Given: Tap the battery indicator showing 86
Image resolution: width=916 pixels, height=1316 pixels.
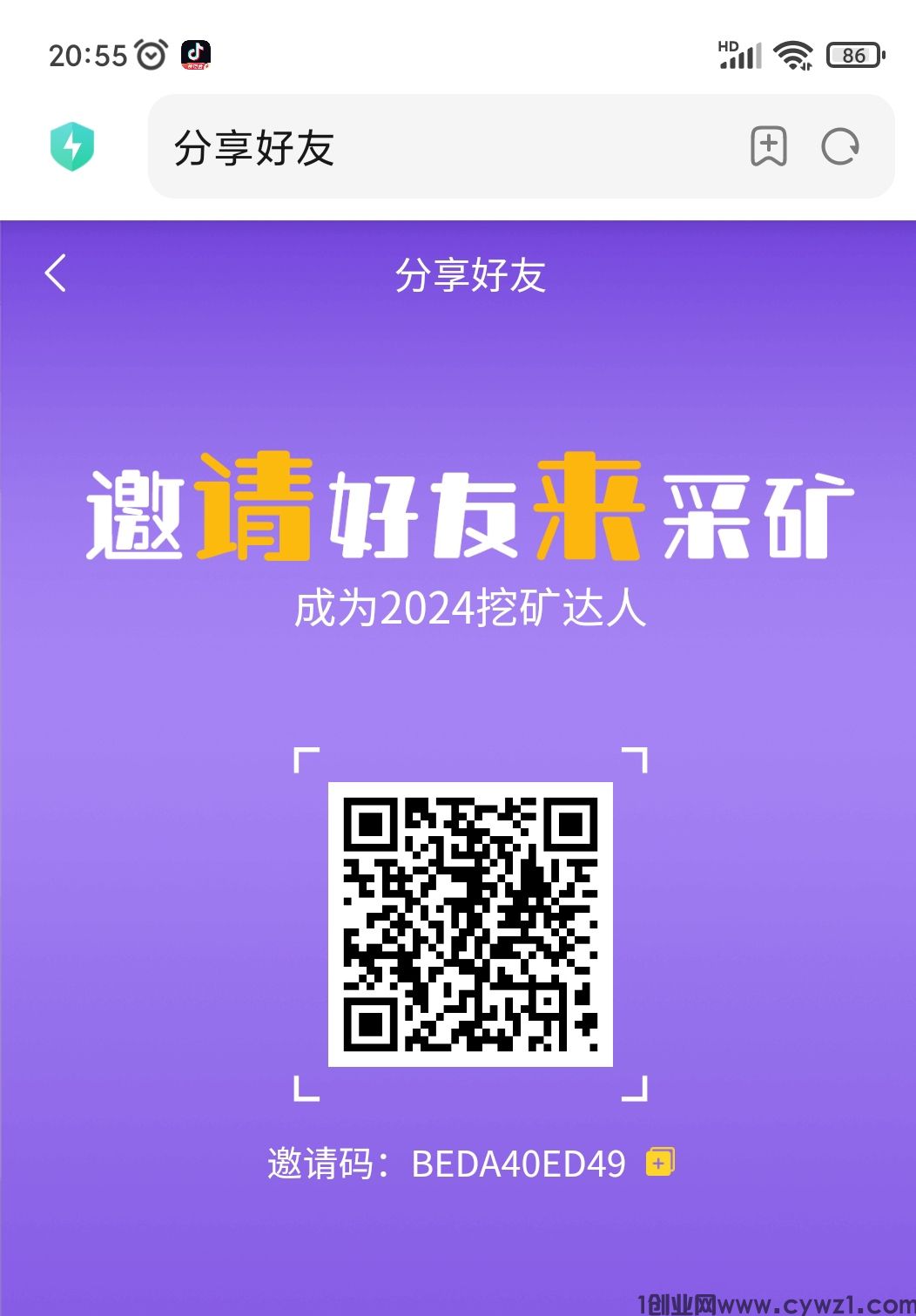Looking at the screenshot, I should point(854,54).
